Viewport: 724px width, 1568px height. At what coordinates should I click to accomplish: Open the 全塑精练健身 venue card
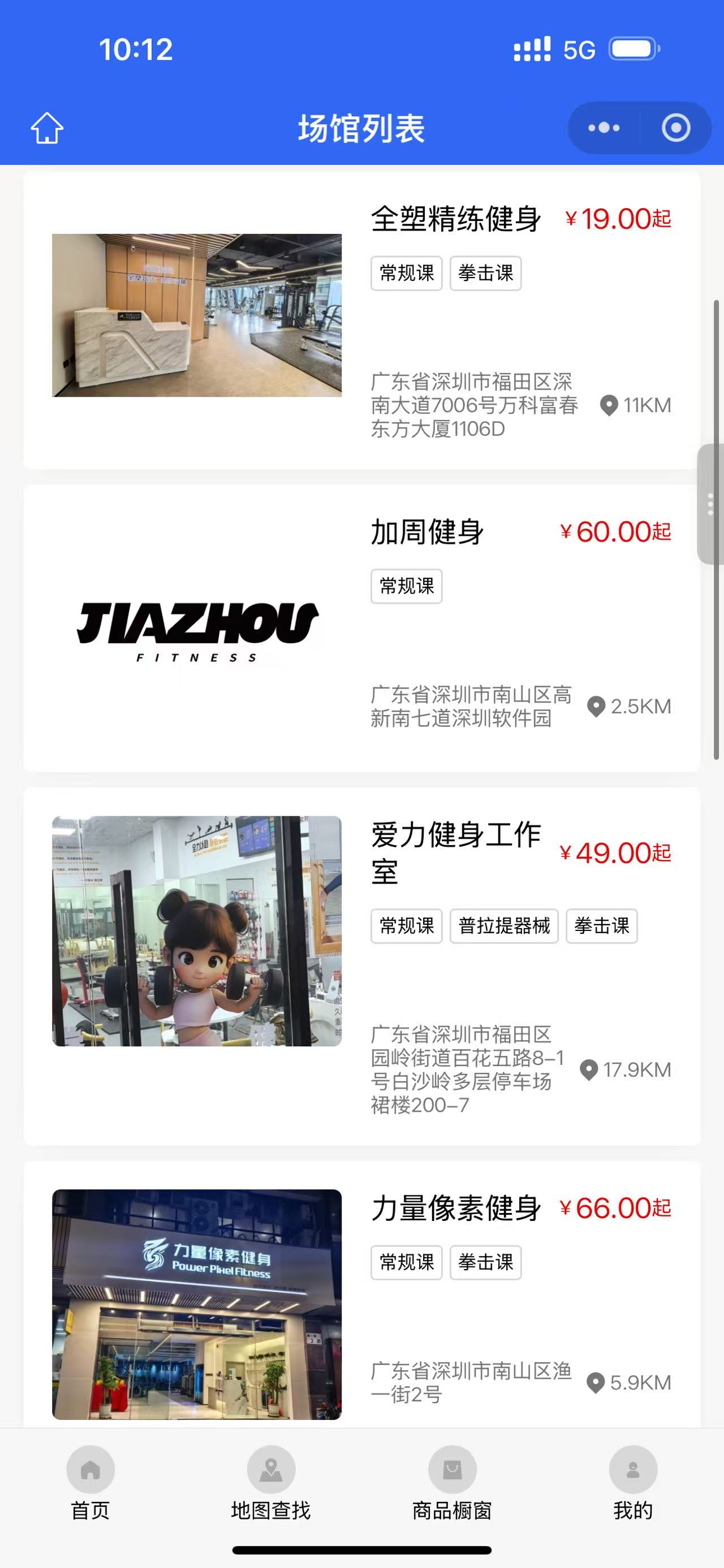pyautogui.click(x=361, y=320)
